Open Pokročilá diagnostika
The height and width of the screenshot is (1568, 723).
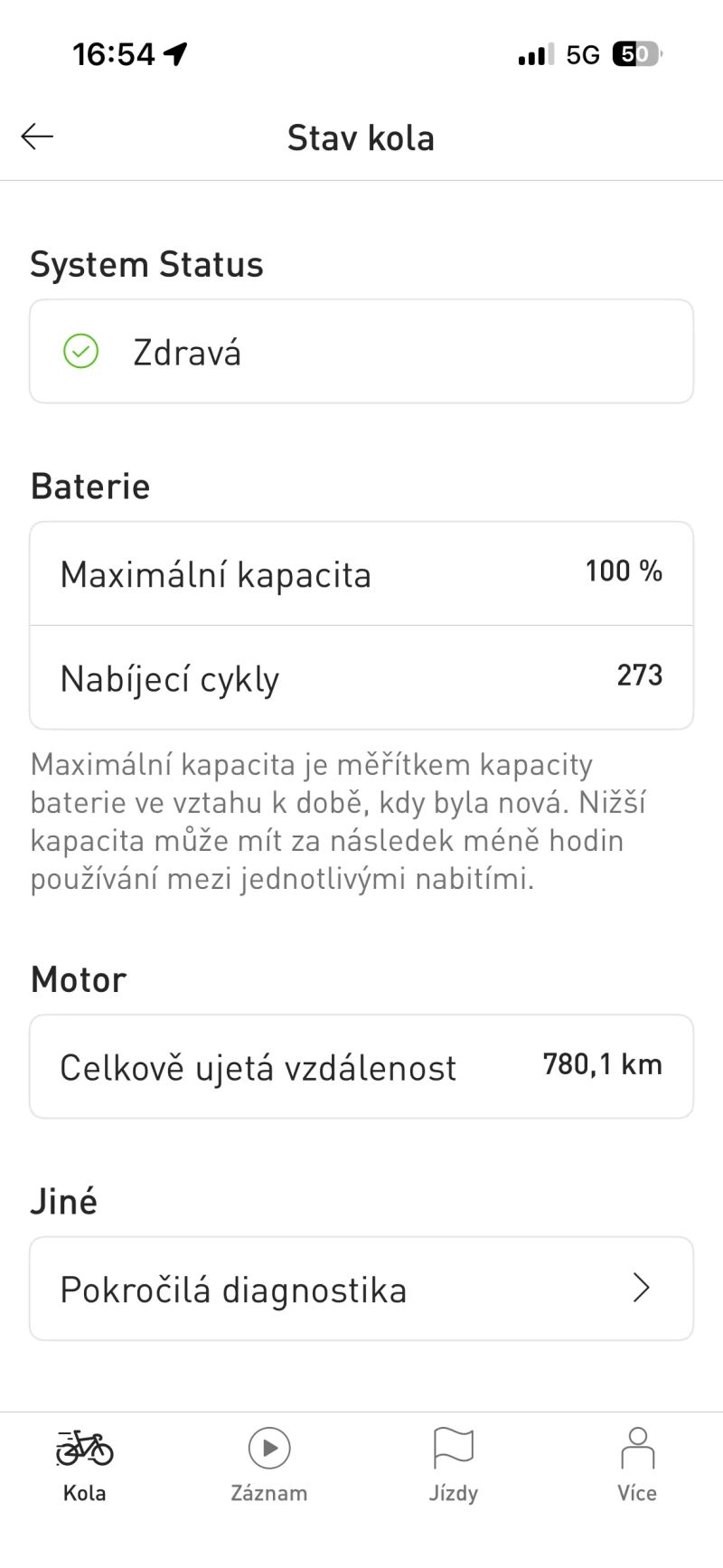pyautogui.click(x=361, y=1289)
